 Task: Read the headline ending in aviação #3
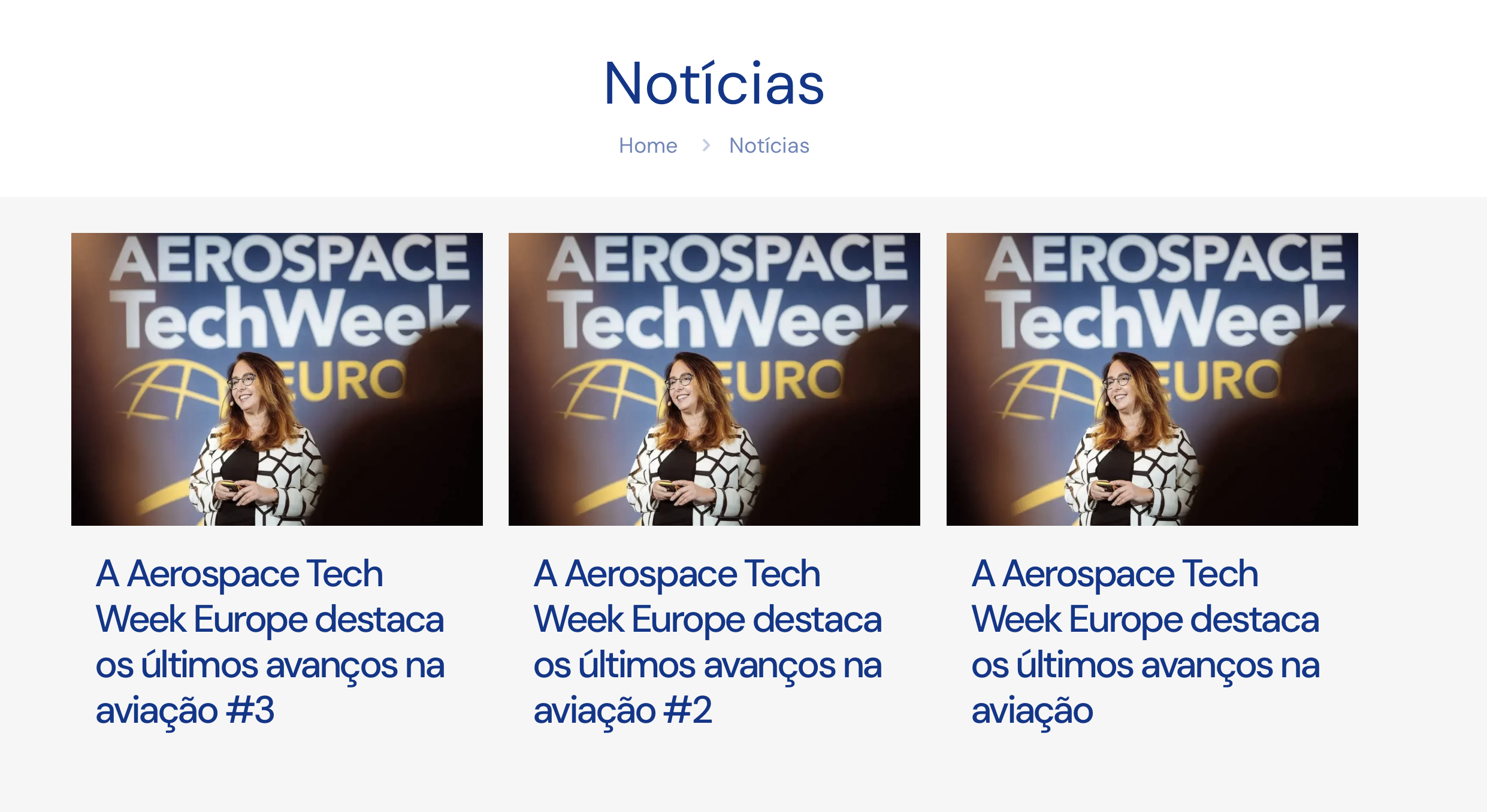point(270,641)
